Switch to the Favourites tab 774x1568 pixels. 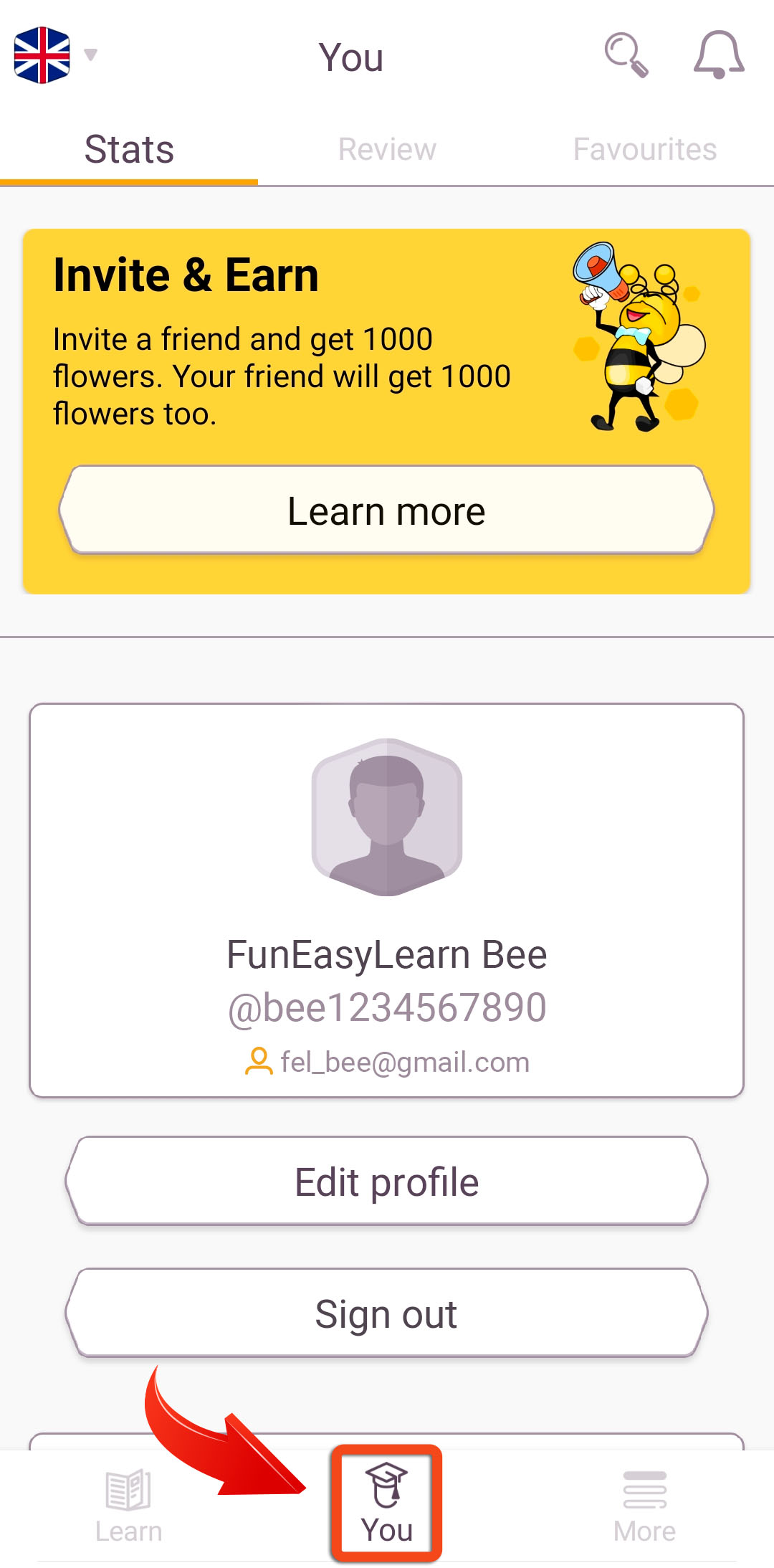coord(645,150)
